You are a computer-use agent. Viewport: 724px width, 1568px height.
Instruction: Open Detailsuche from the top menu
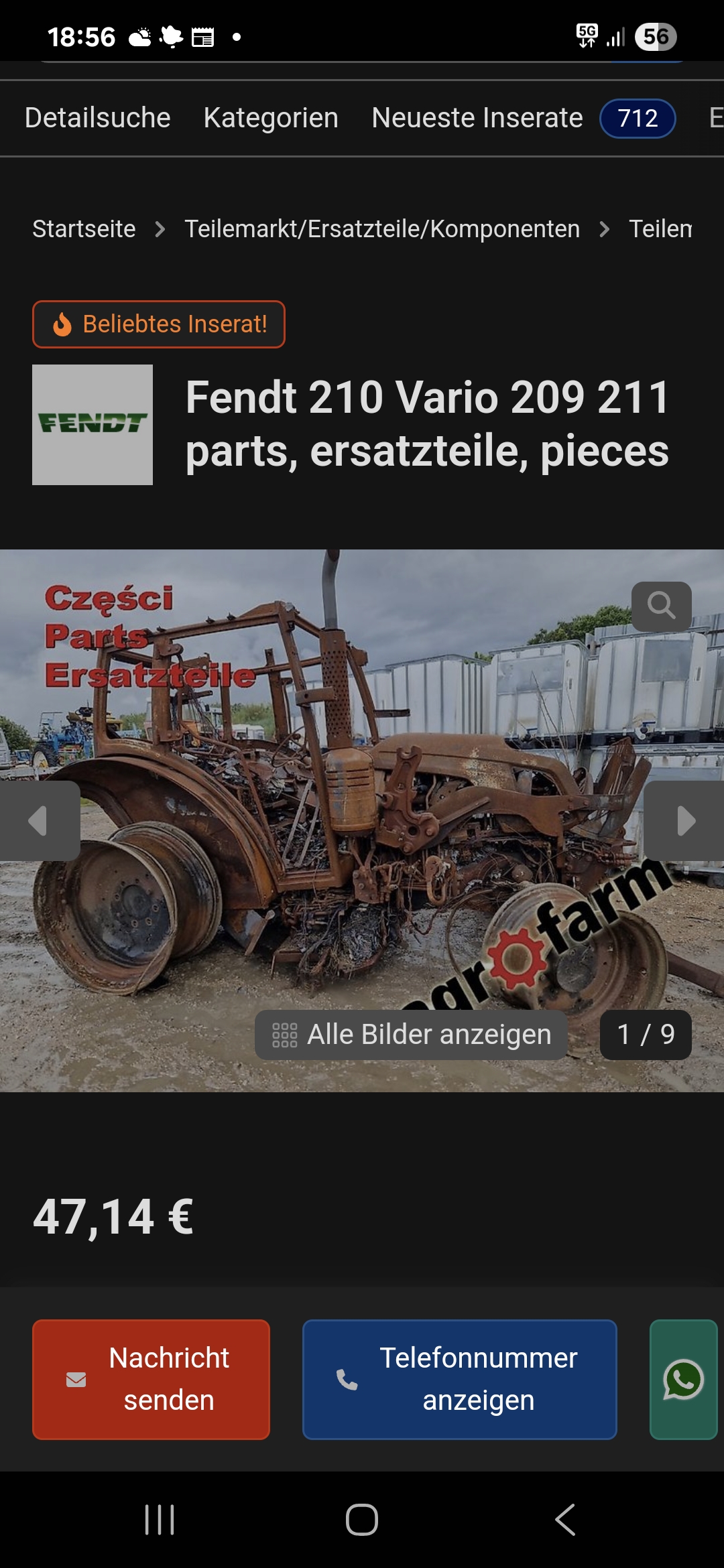pyautogui.click(x=98, y=118)
